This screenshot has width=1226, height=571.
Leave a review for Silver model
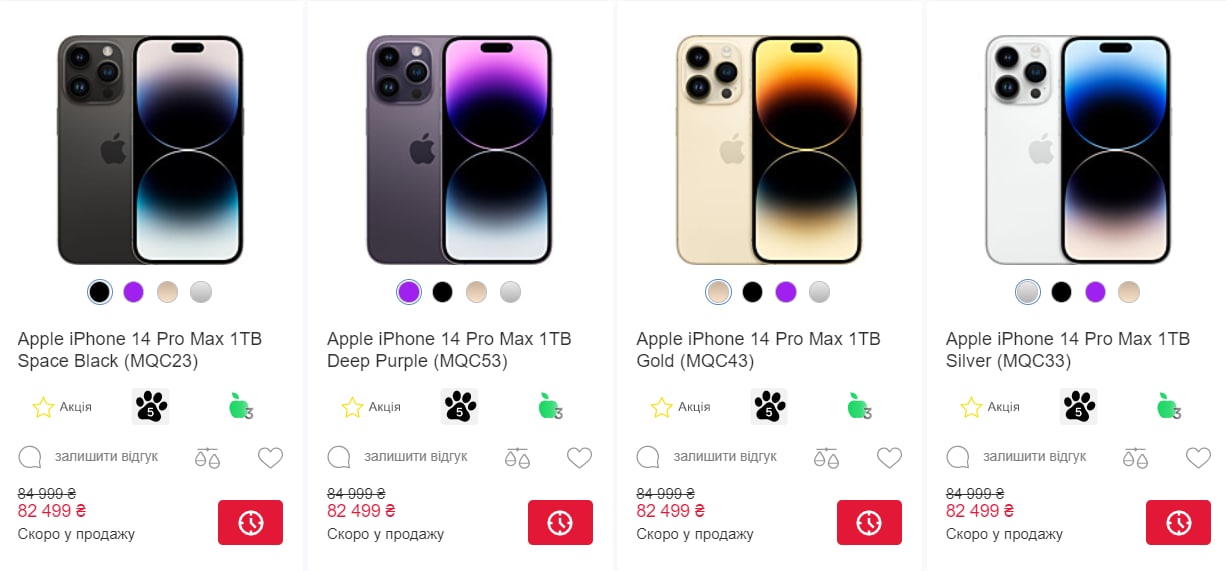click(1034, 457)
